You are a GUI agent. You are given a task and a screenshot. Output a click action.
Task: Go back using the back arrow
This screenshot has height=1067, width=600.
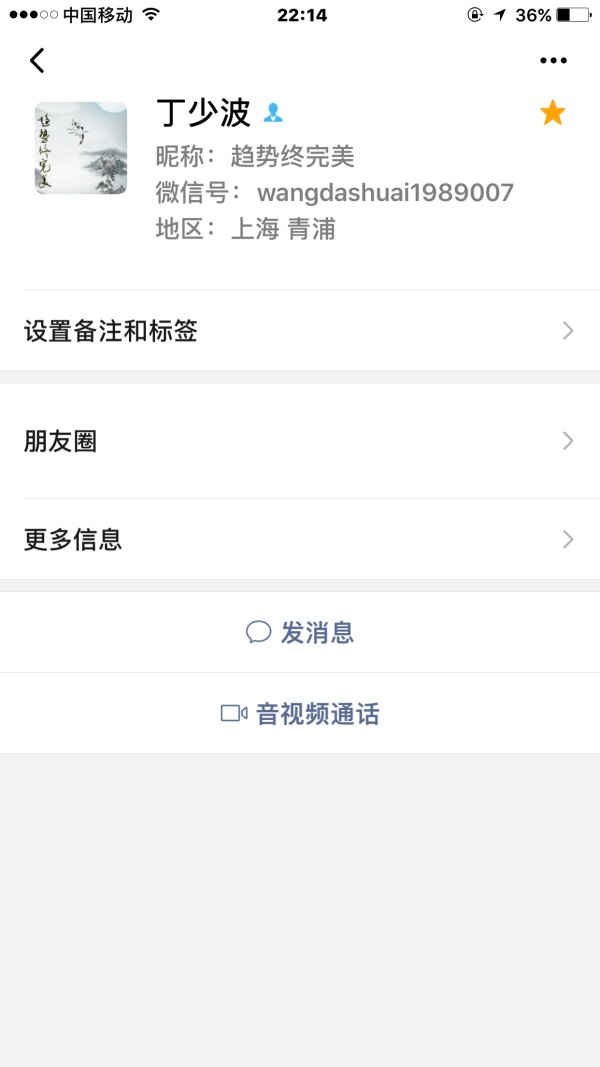click(x=37, y=61)
